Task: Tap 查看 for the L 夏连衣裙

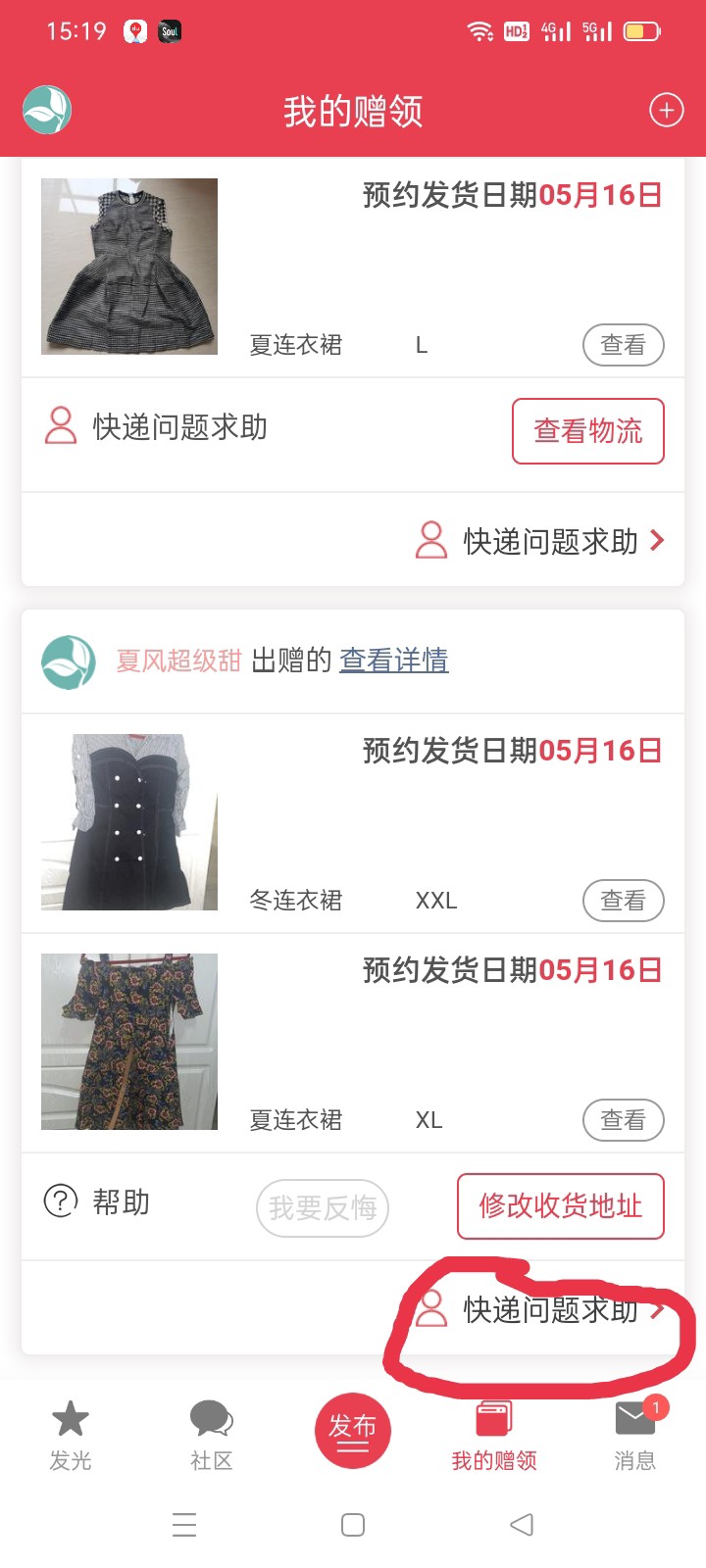Action: tap(623, 345)
